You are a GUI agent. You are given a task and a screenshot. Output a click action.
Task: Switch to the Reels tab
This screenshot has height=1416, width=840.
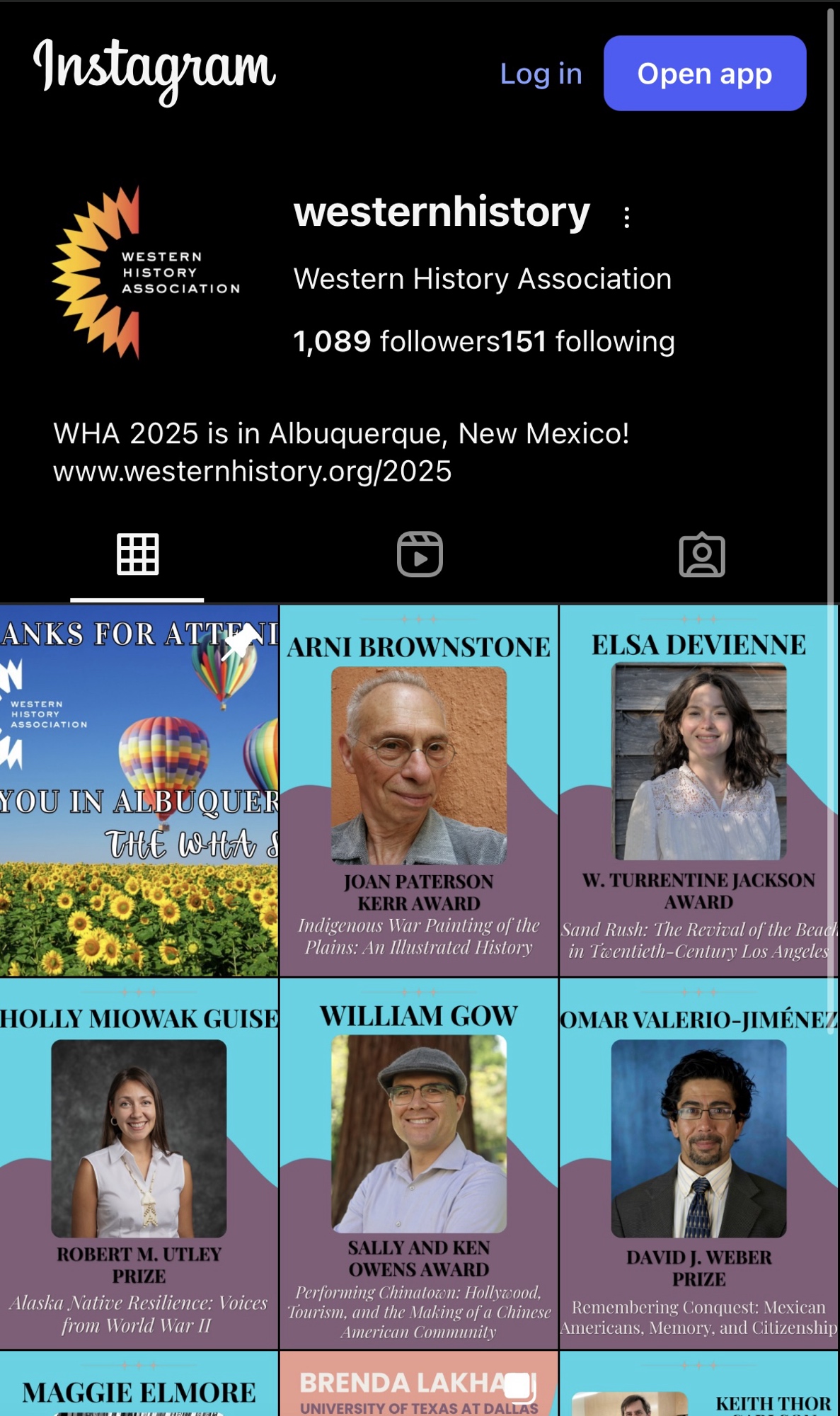[x=420, y=554]
